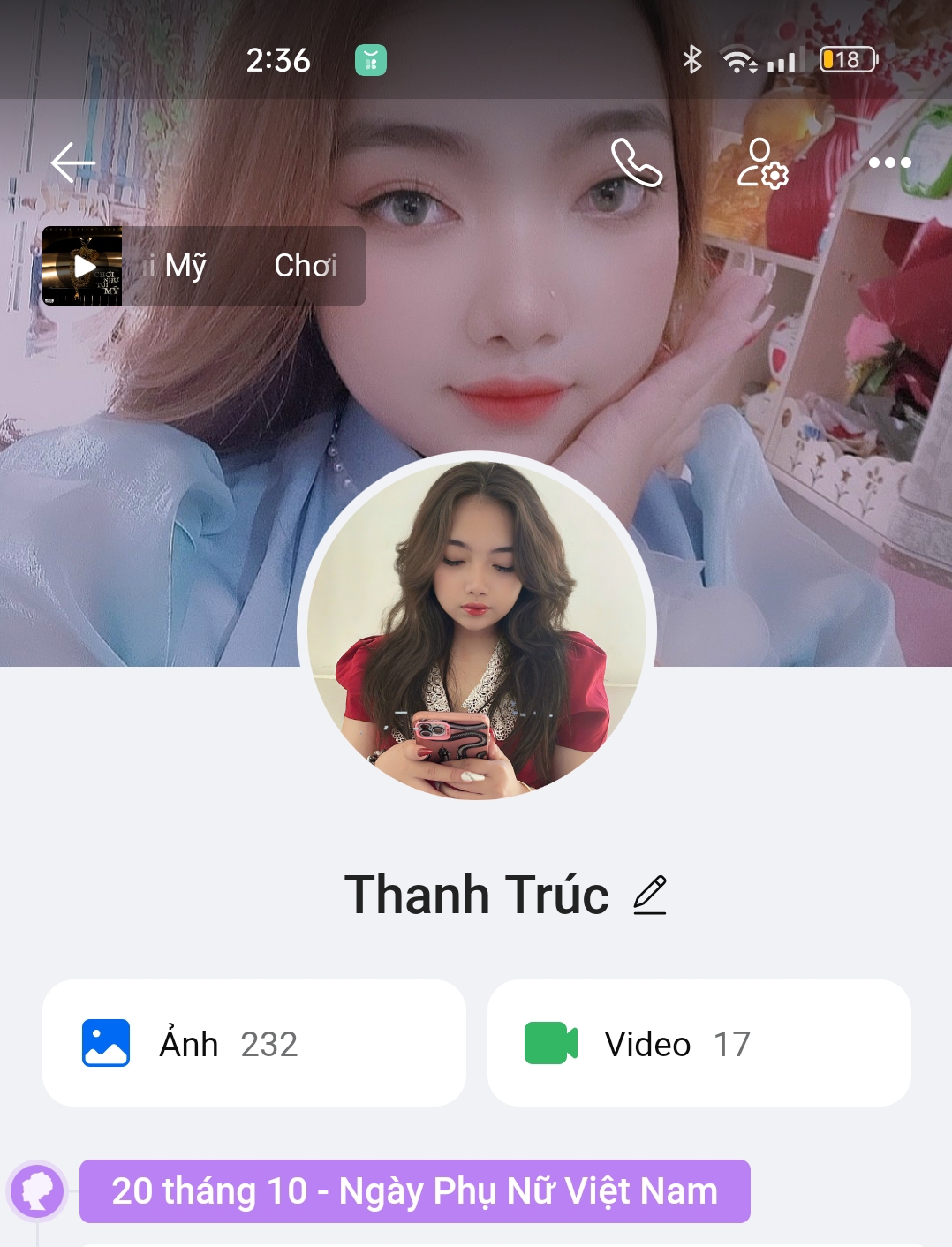Play the profile song Chơi Như Tụi Mỹ
Viewport: 952px width, 1247px height.
[83, 266]
